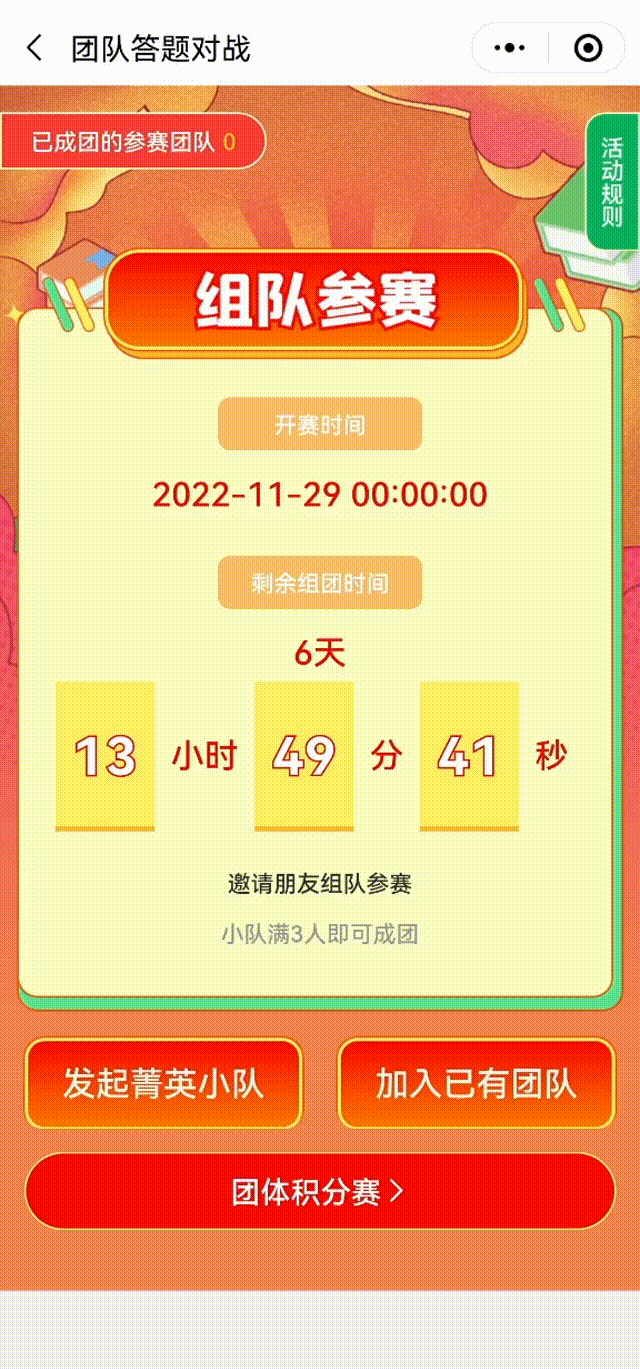Screen dimensions: 640x1369
Task: Open the mini program three-dot menu
Action: click(x=510, y=48)
